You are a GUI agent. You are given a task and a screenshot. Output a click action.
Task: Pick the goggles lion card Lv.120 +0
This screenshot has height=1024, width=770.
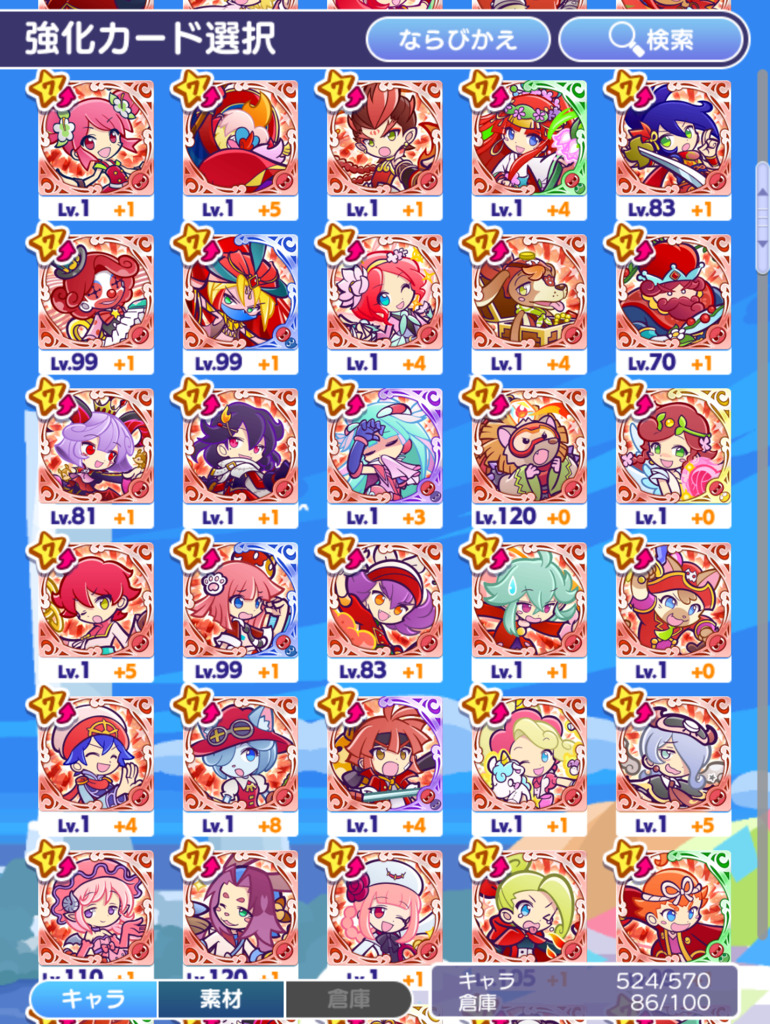coord(528,448)
